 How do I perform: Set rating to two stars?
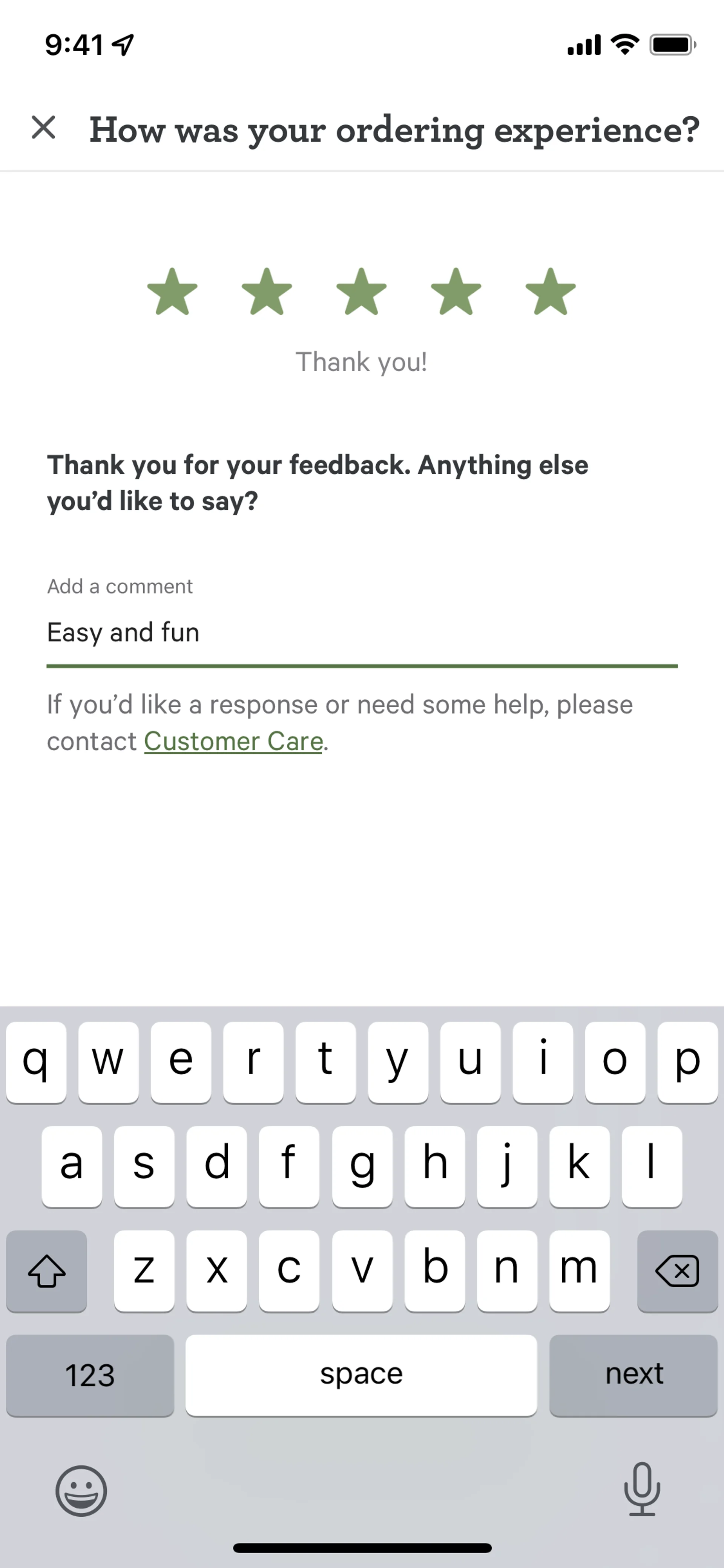click(x=267, y=292)
